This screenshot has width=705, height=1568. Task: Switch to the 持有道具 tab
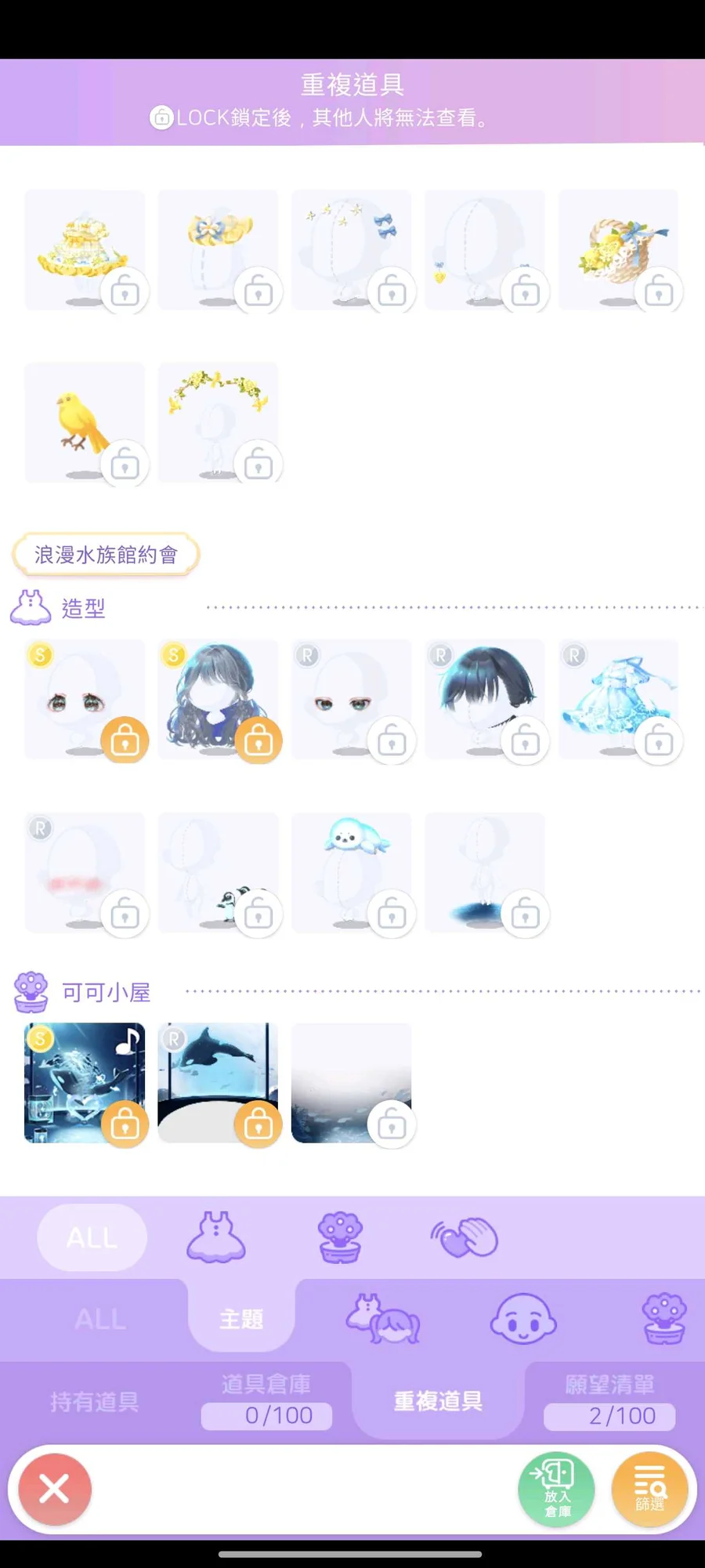pyautogui.click(x=94, y=1401)
